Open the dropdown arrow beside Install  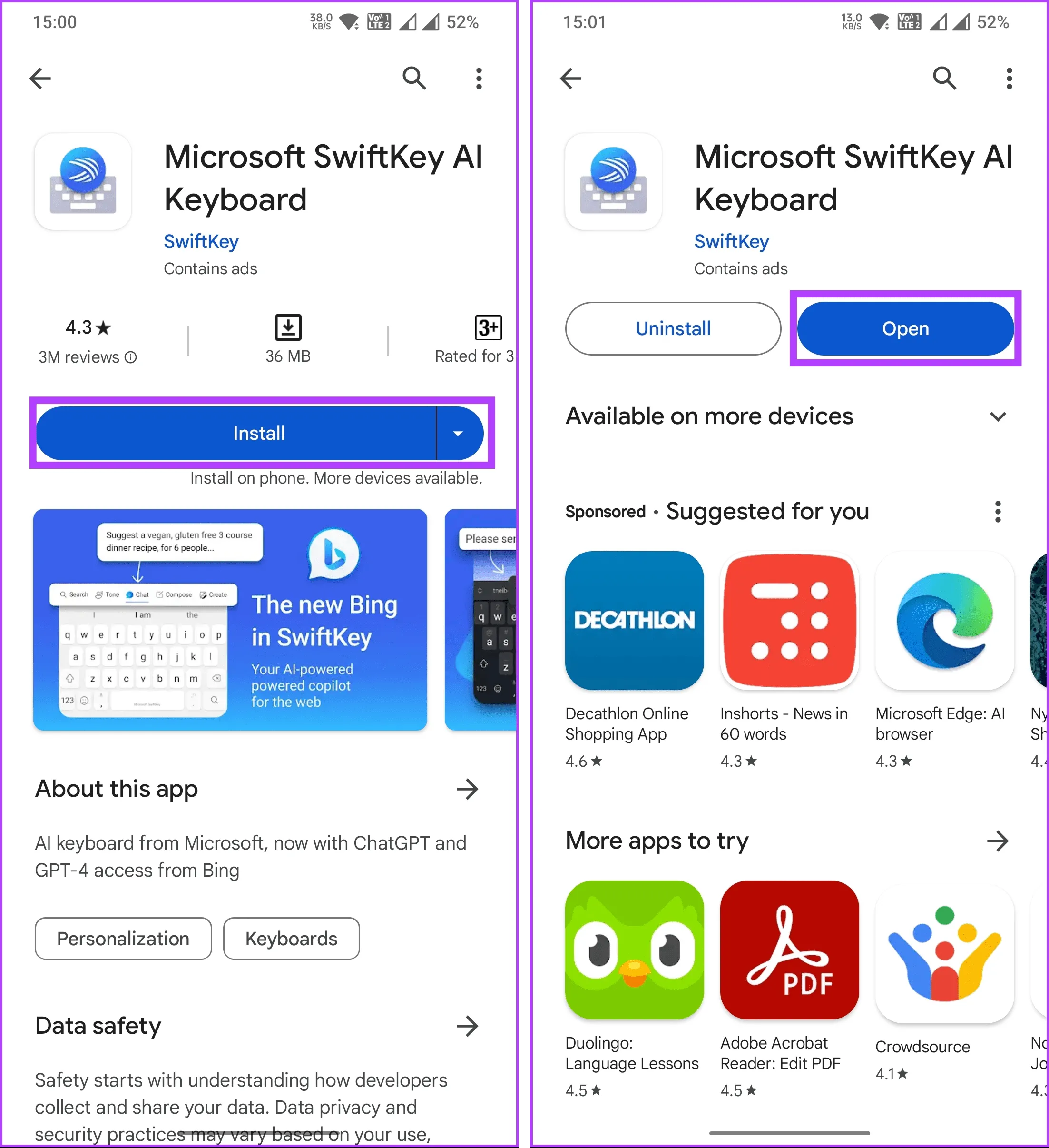(x=458, y=433)
